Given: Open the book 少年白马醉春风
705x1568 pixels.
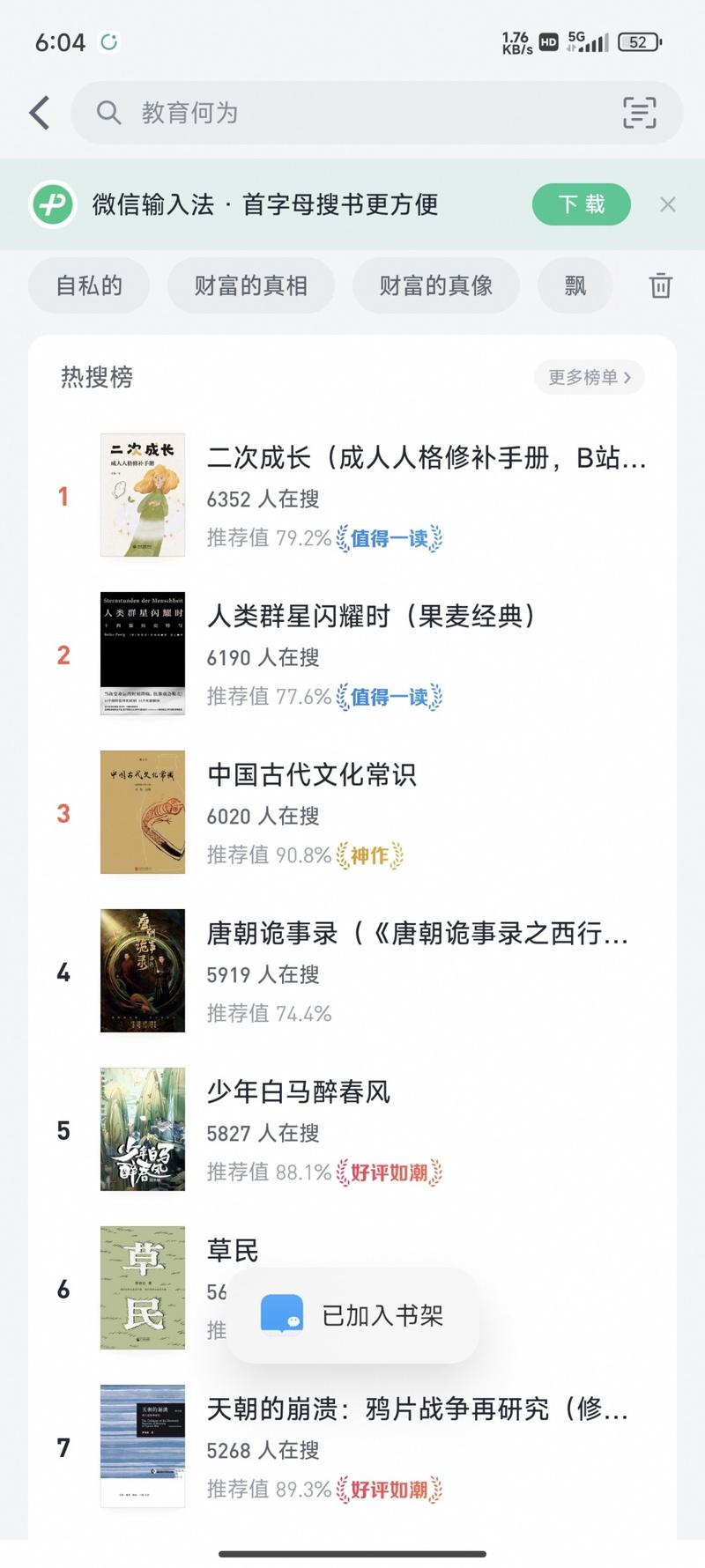Looking at the screenshot, I should (x=298, y=1092).
